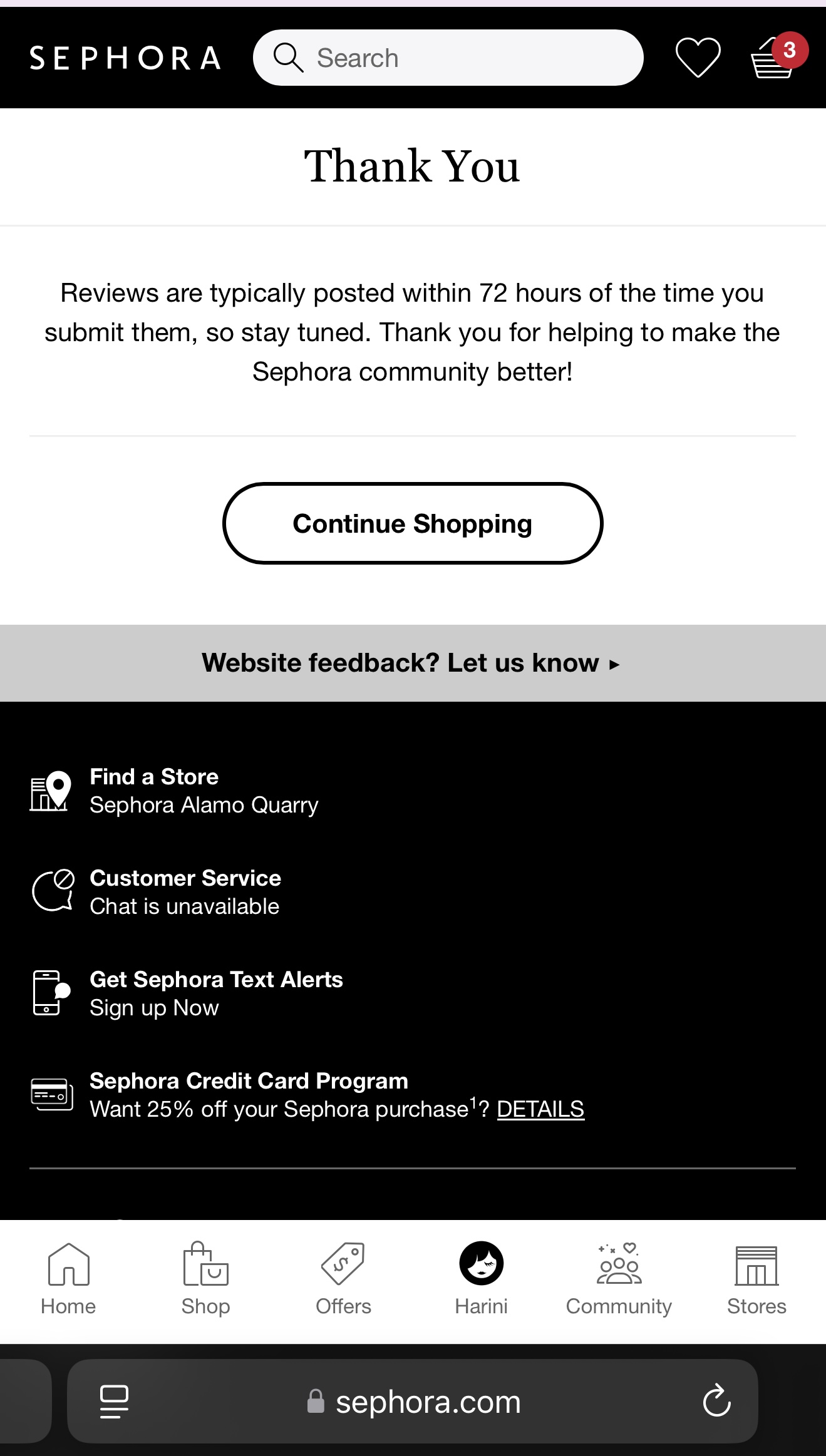Reload the page in browser

tap(716, 1401)
